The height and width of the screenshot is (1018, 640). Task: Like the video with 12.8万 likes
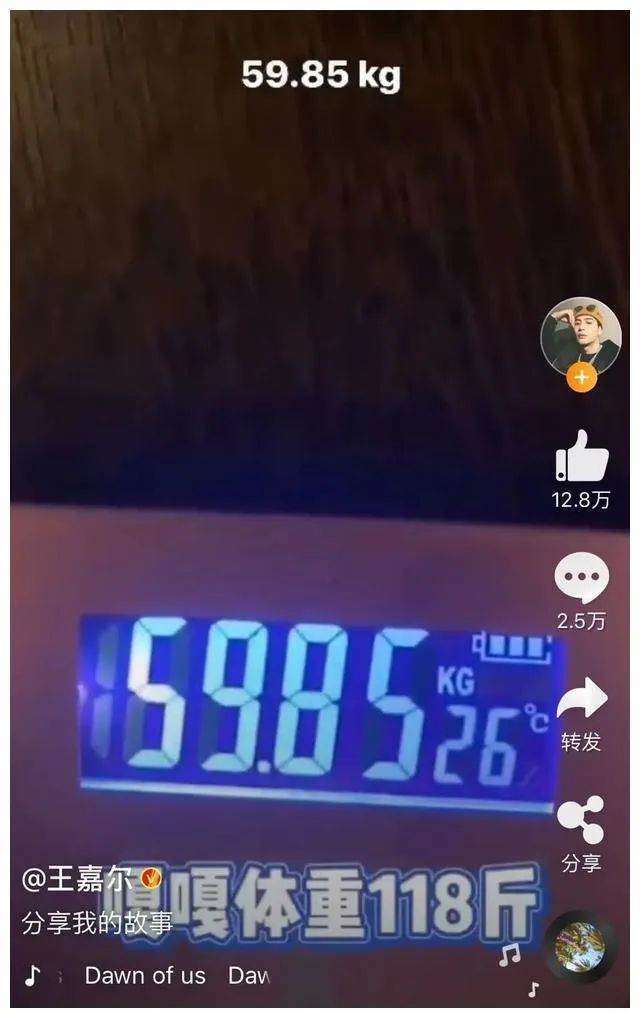581,458
